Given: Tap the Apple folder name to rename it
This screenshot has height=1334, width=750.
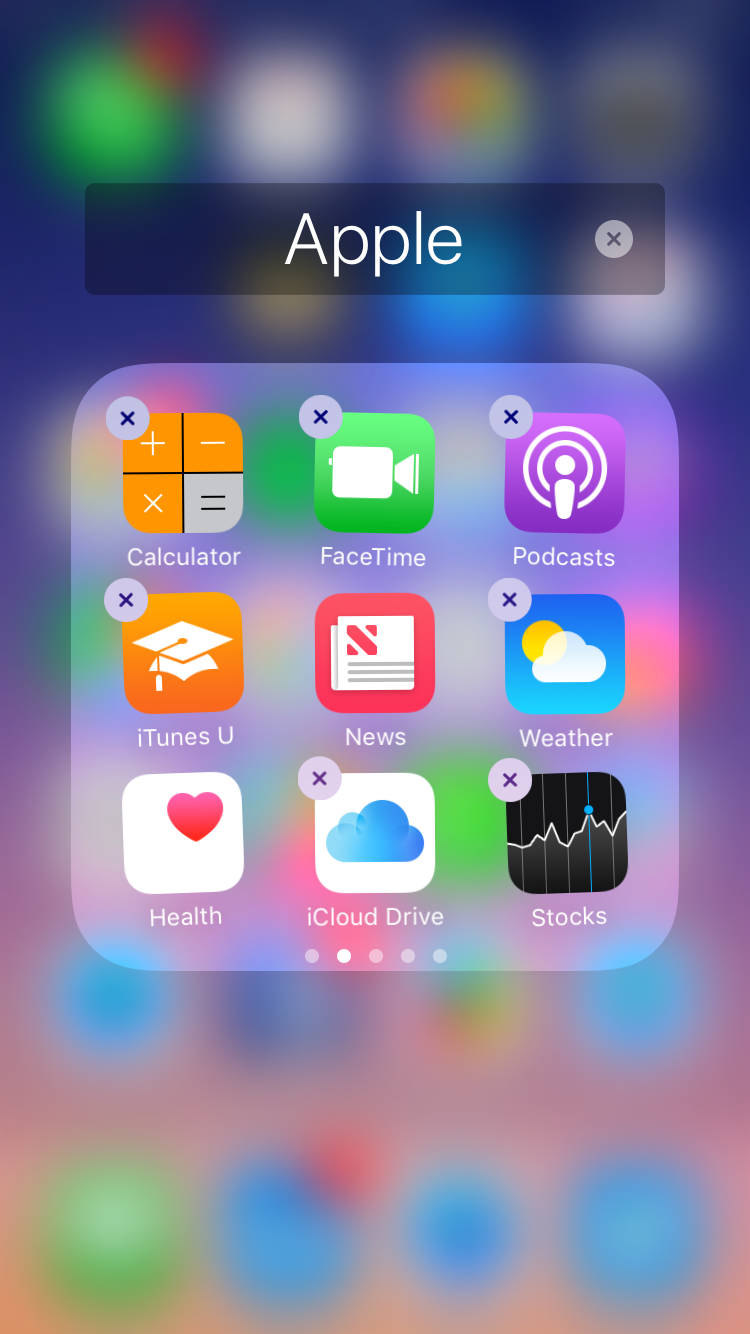Looking at the screenshot, I should tap(374, 239).
